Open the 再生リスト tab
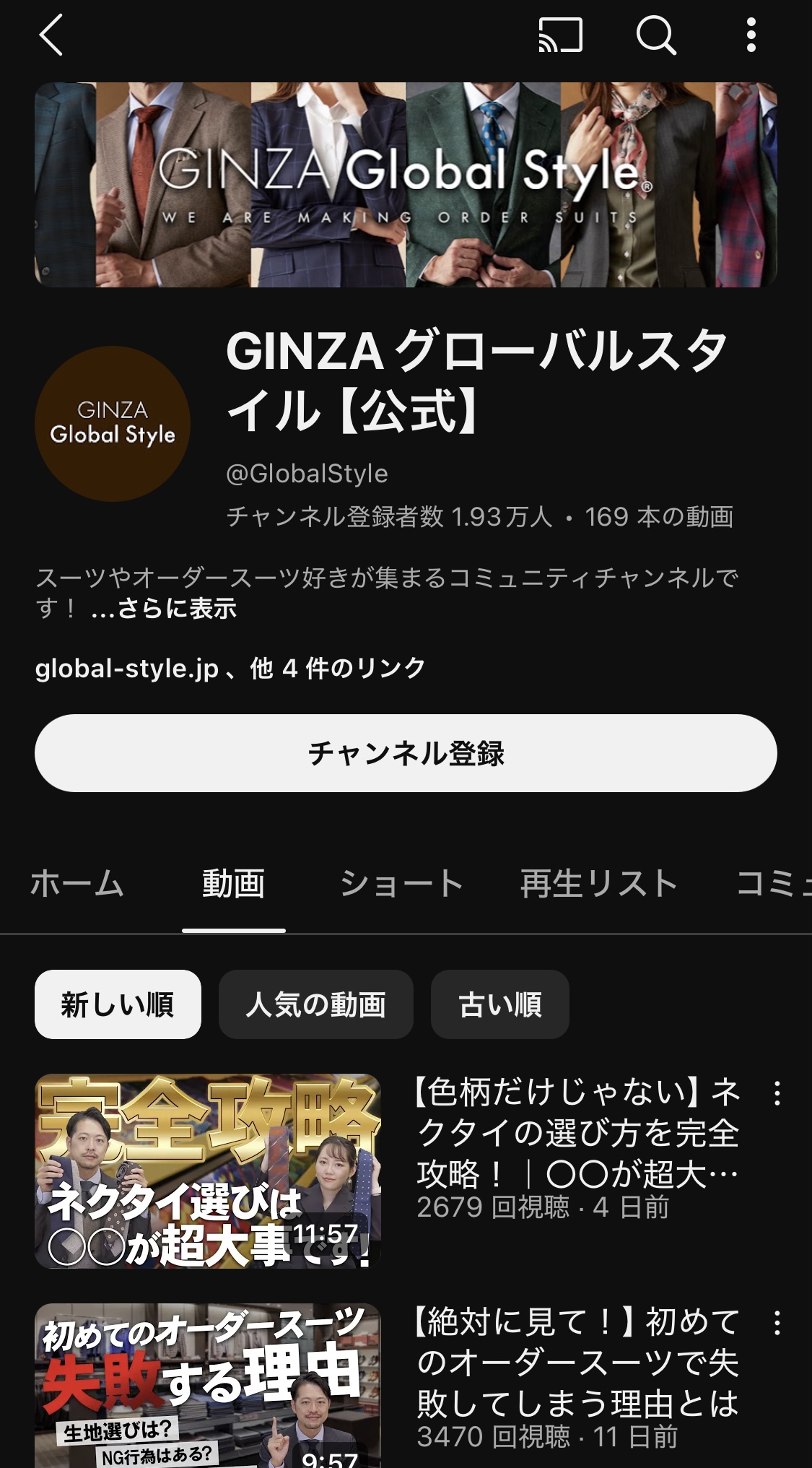The width and height of the screenshot is (812, 1468). tap(598, 884)
